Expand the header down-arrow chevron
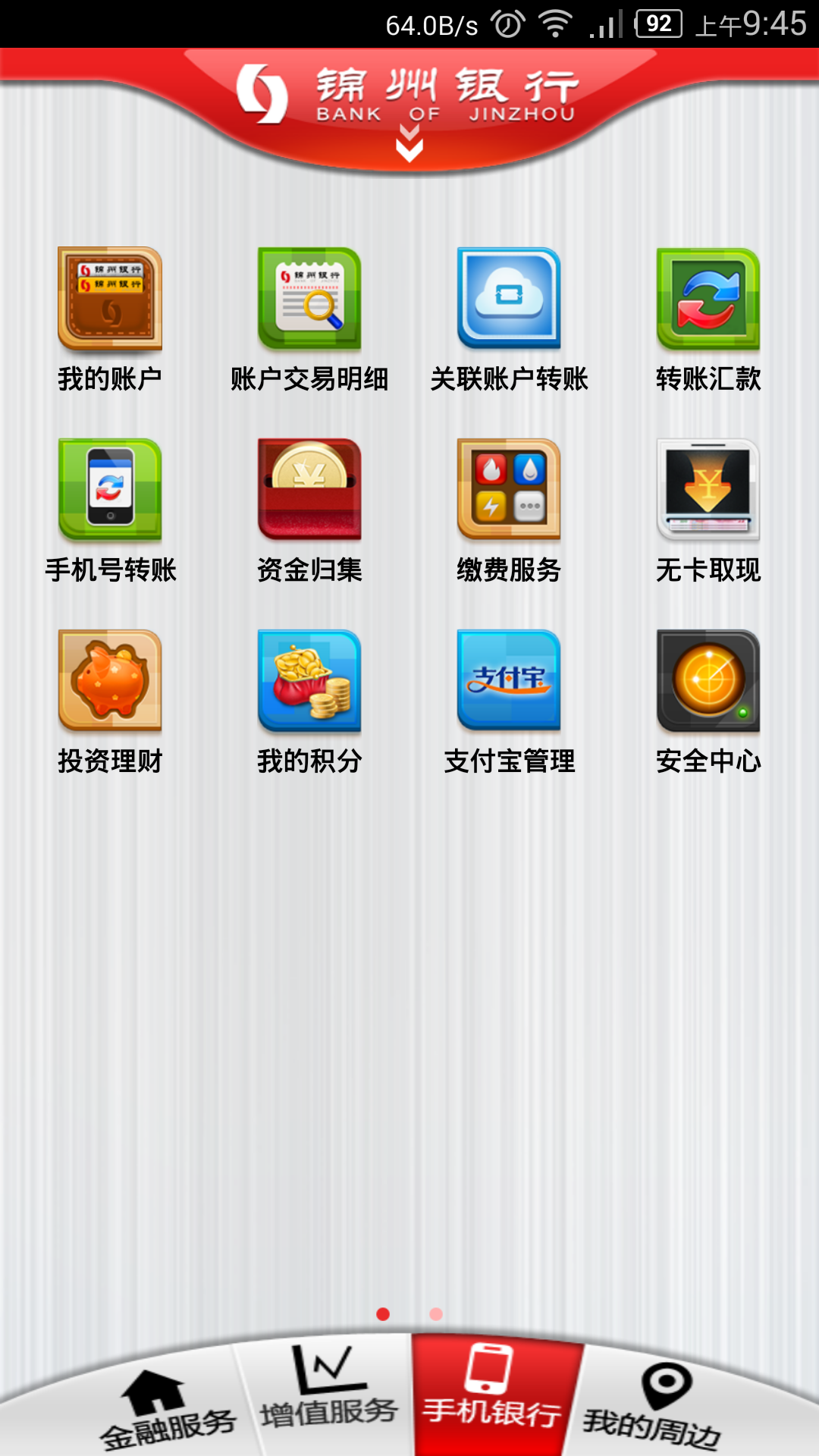The width and height of the screenshot is (819, 1456). coord(409,144)
